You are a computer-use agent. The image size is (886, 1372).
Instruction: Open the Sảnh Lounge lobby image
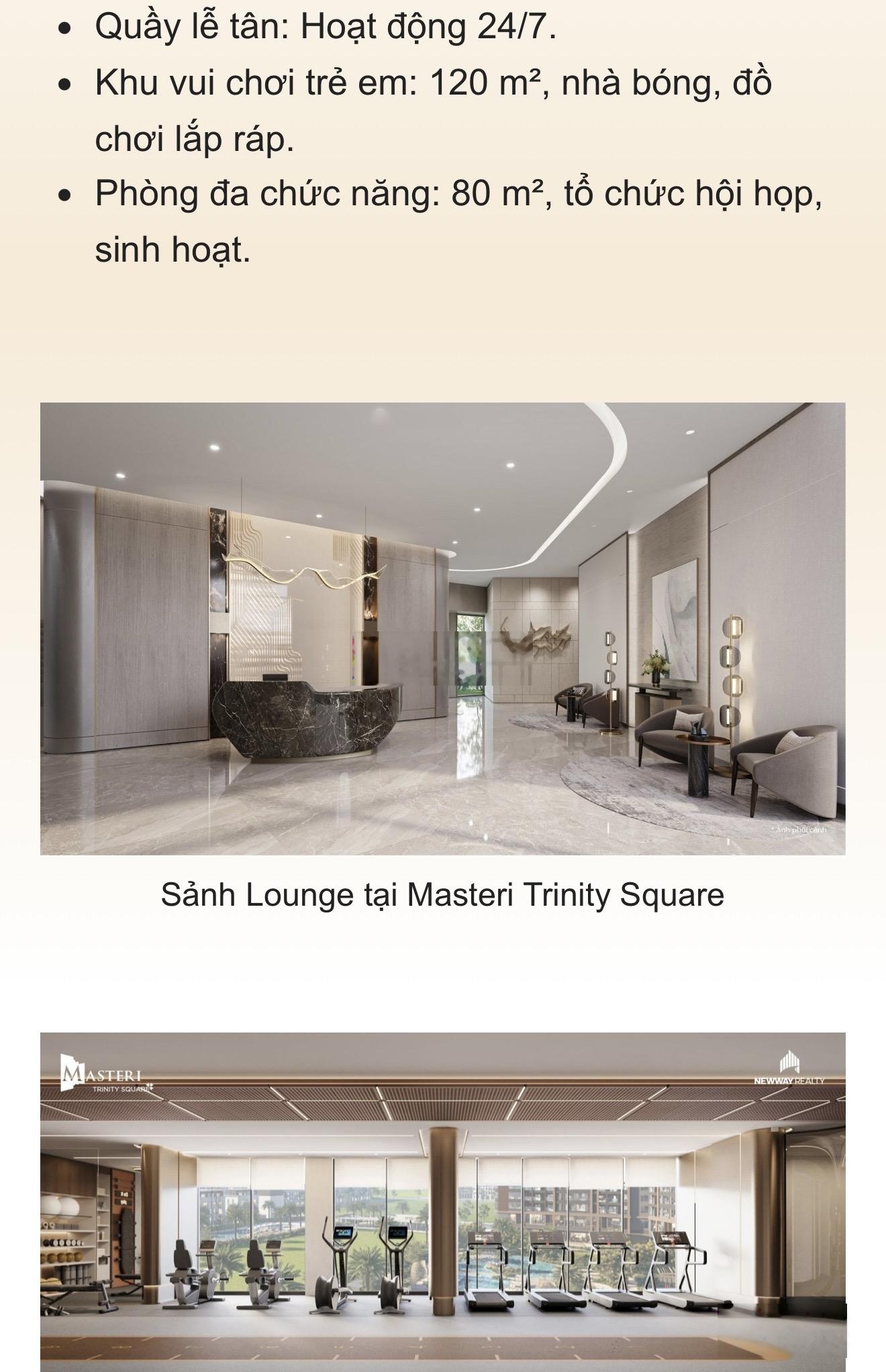click(443, 628)
